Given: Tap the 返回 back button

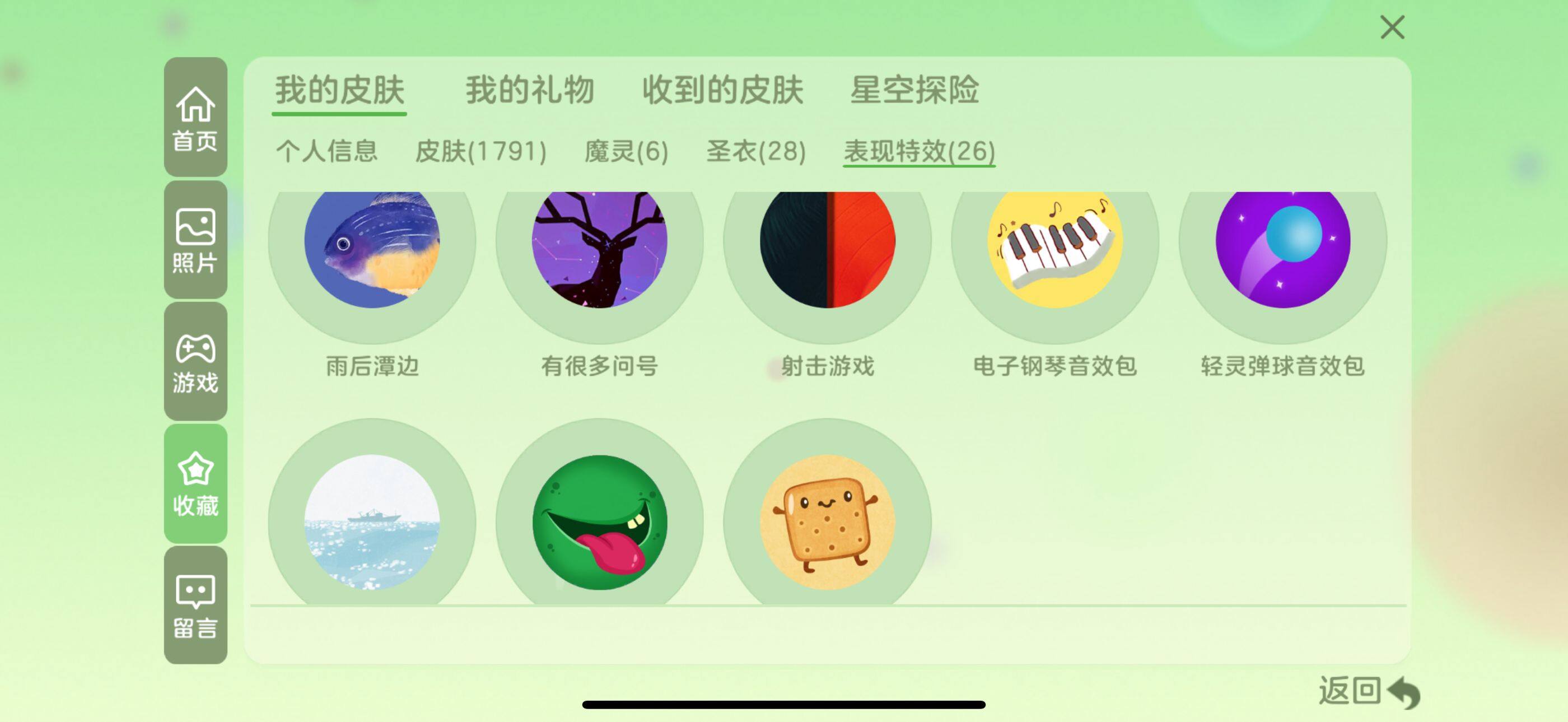Looking at the screenshot, I should [1368, 692].
